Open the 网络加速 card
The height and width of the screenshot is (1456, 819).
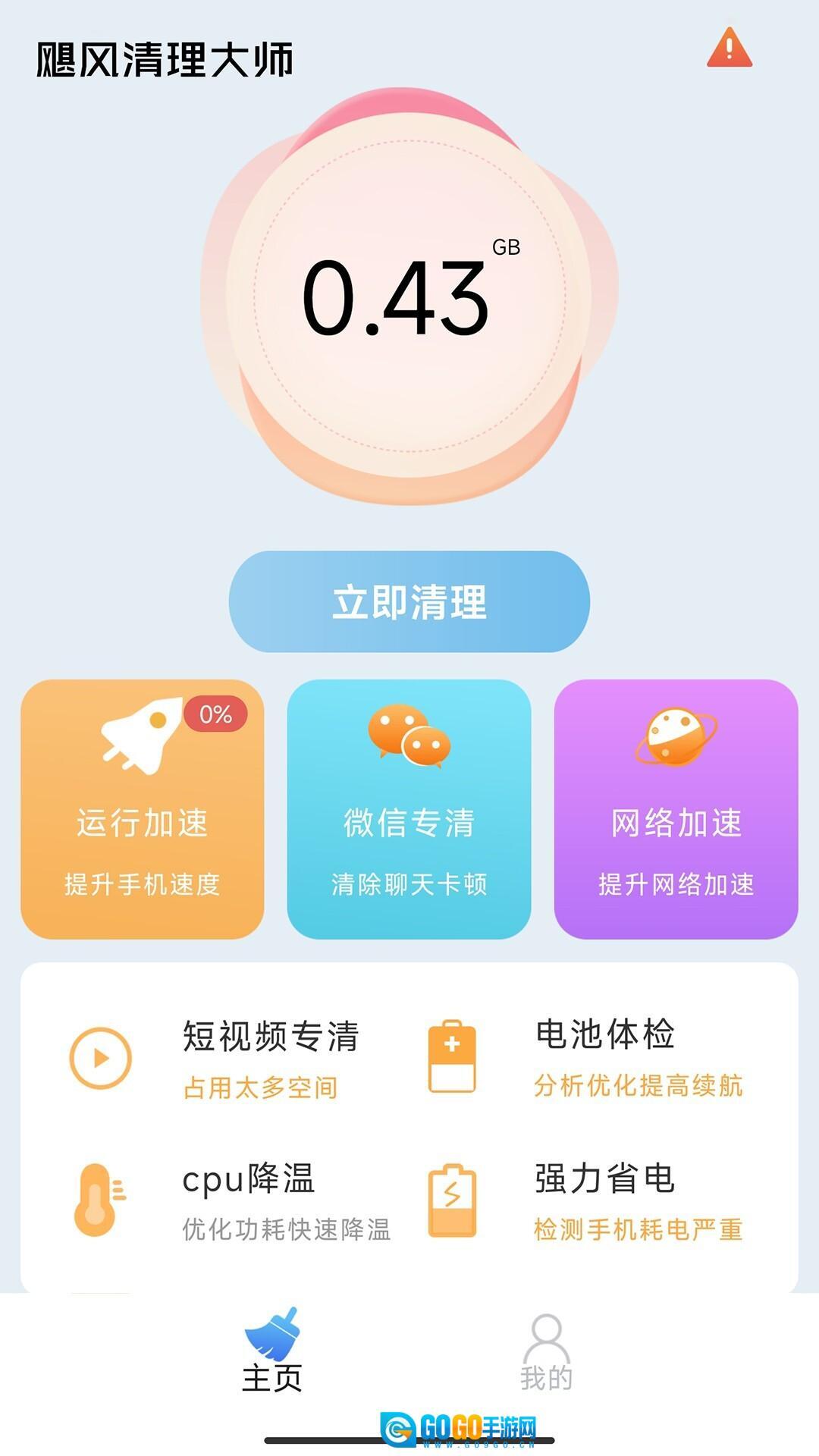pyautogui.click(x=676, y=808)
